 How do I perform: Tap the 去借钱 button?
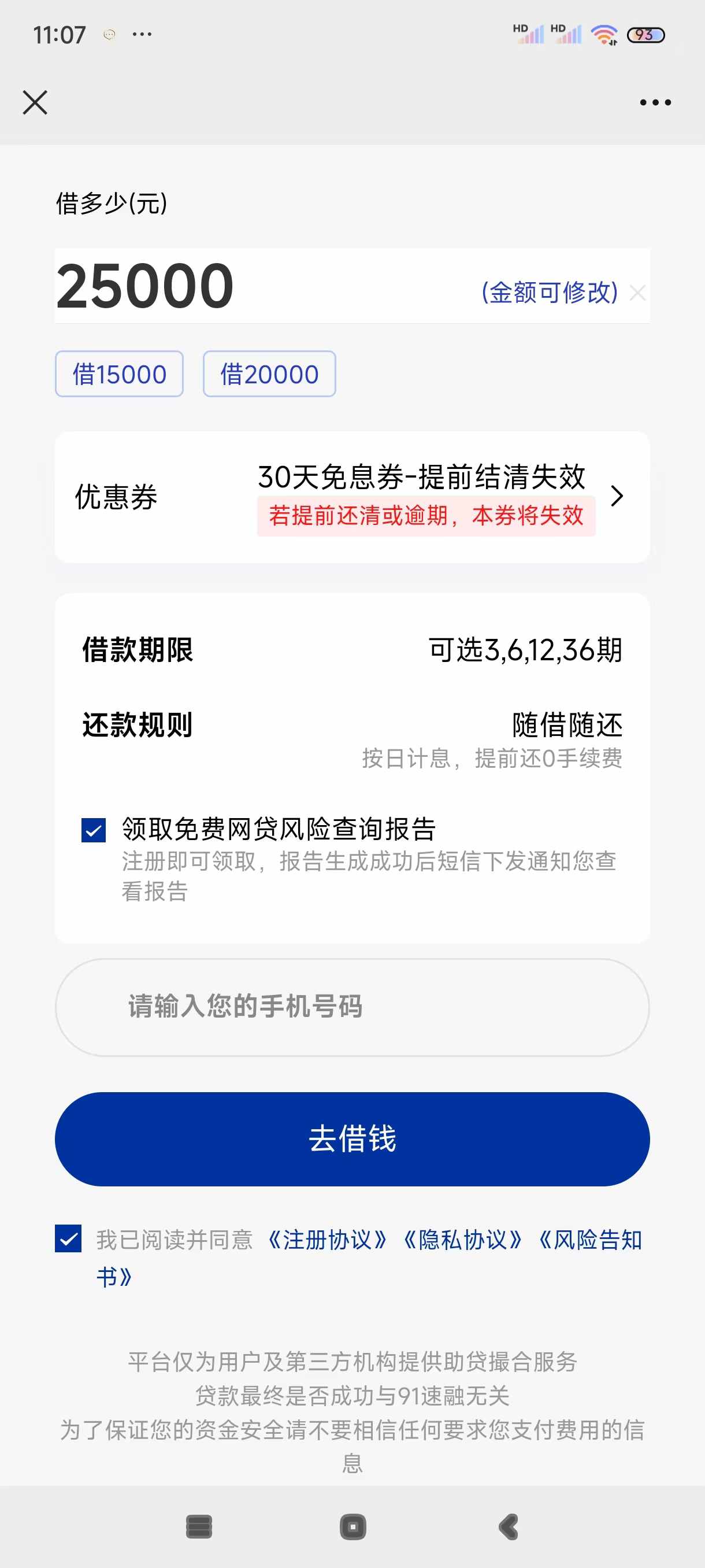(x=352, y=1138)
